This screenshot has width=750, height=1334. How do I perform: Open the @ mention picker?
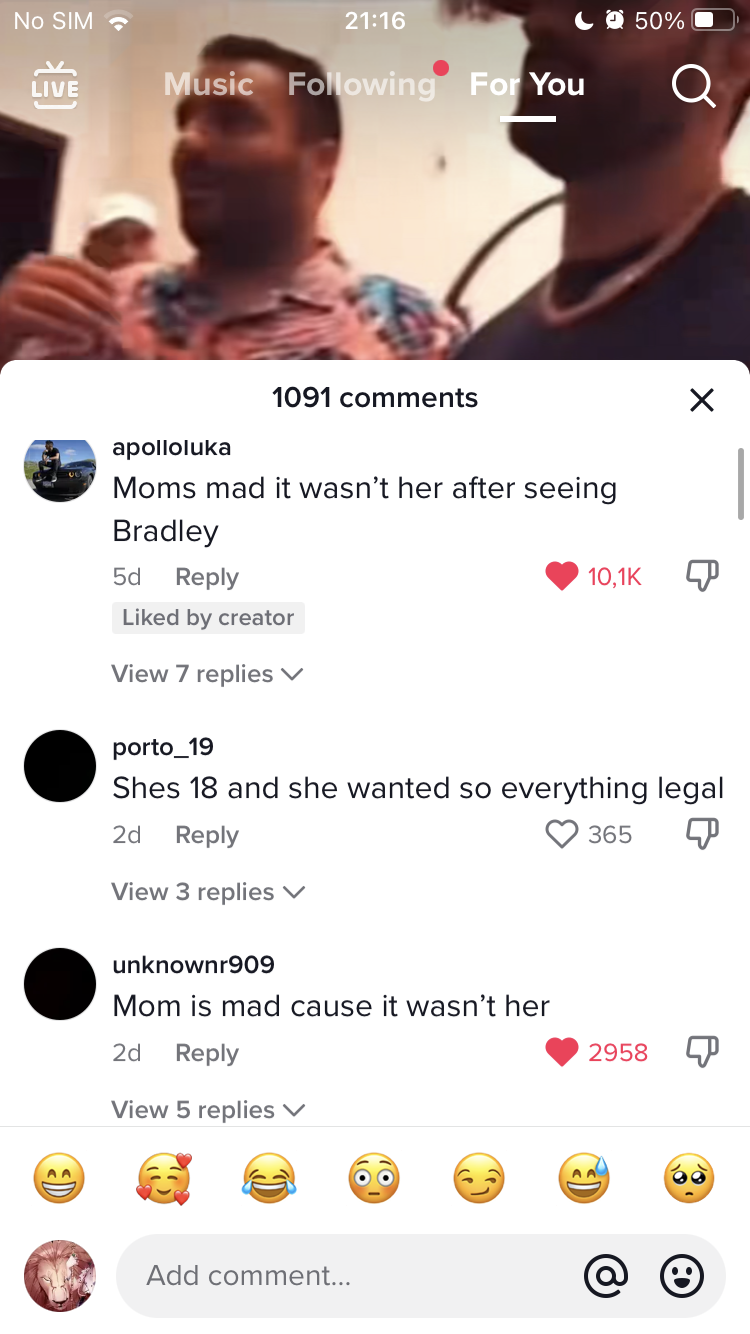point(605,1276)
